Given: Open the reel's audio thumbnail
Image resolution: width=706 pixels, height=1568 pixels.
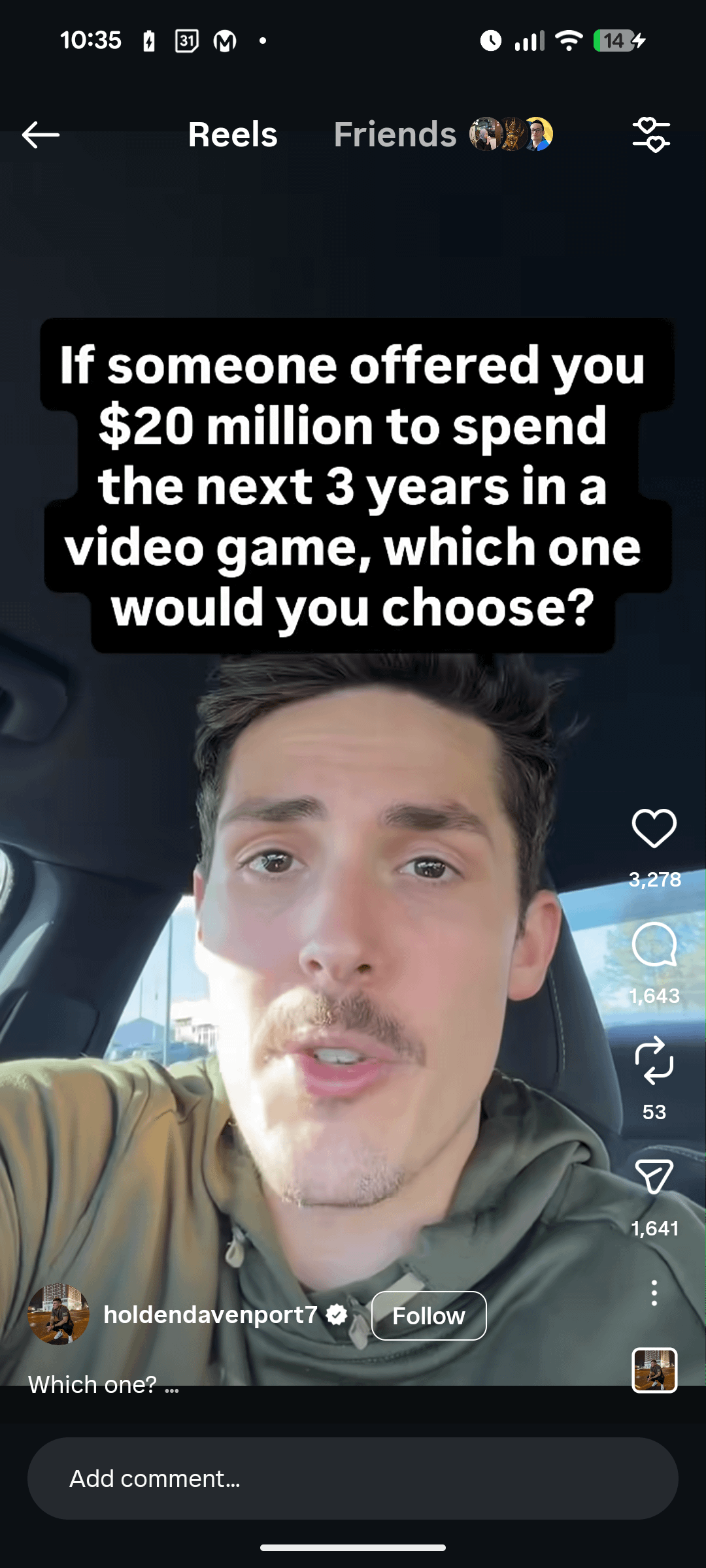Looking at the screenshot, I should coord(654,1370).
